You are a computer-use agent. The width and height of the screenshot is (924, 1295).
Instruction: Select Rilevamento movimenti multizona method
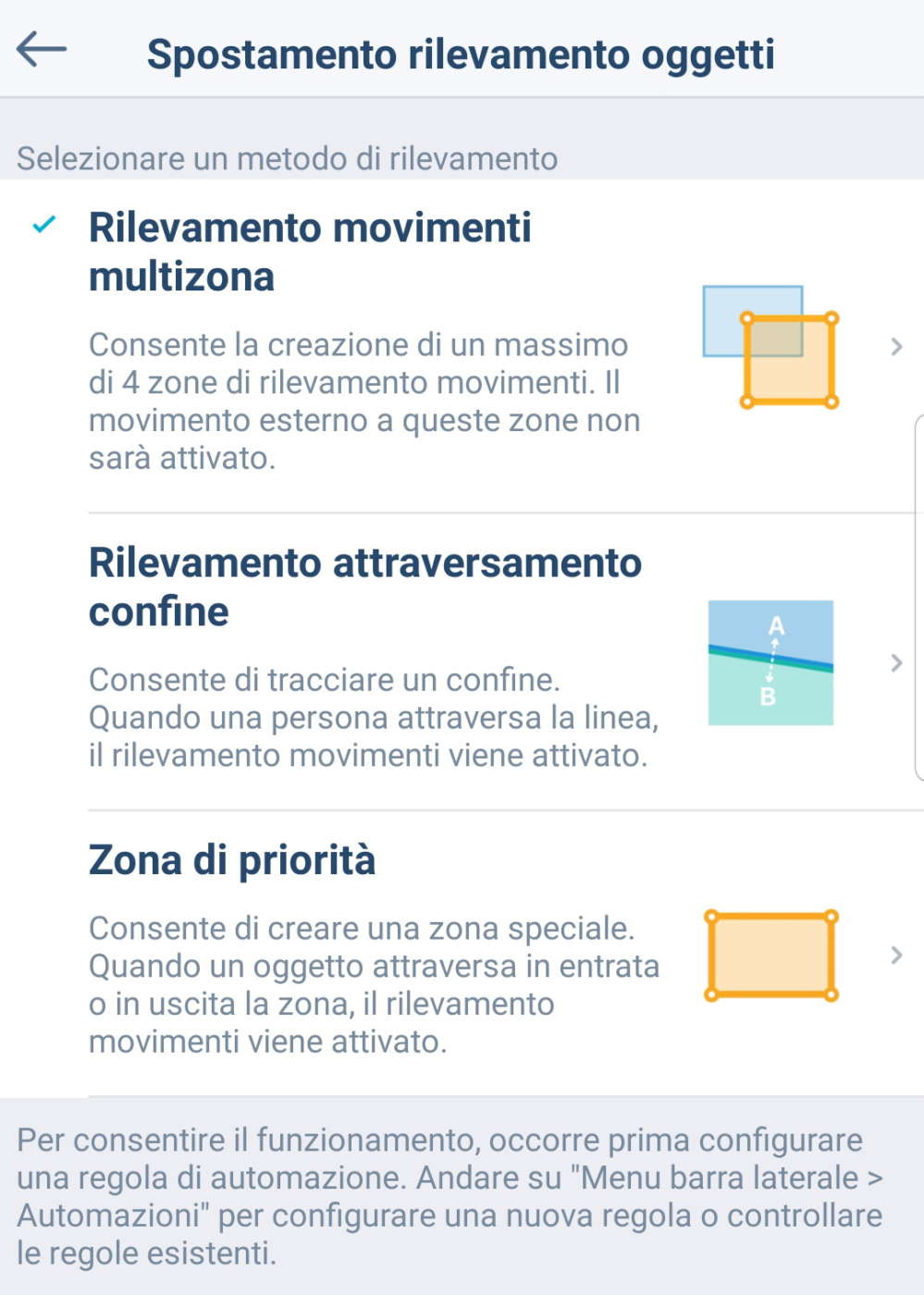[310, 252]
